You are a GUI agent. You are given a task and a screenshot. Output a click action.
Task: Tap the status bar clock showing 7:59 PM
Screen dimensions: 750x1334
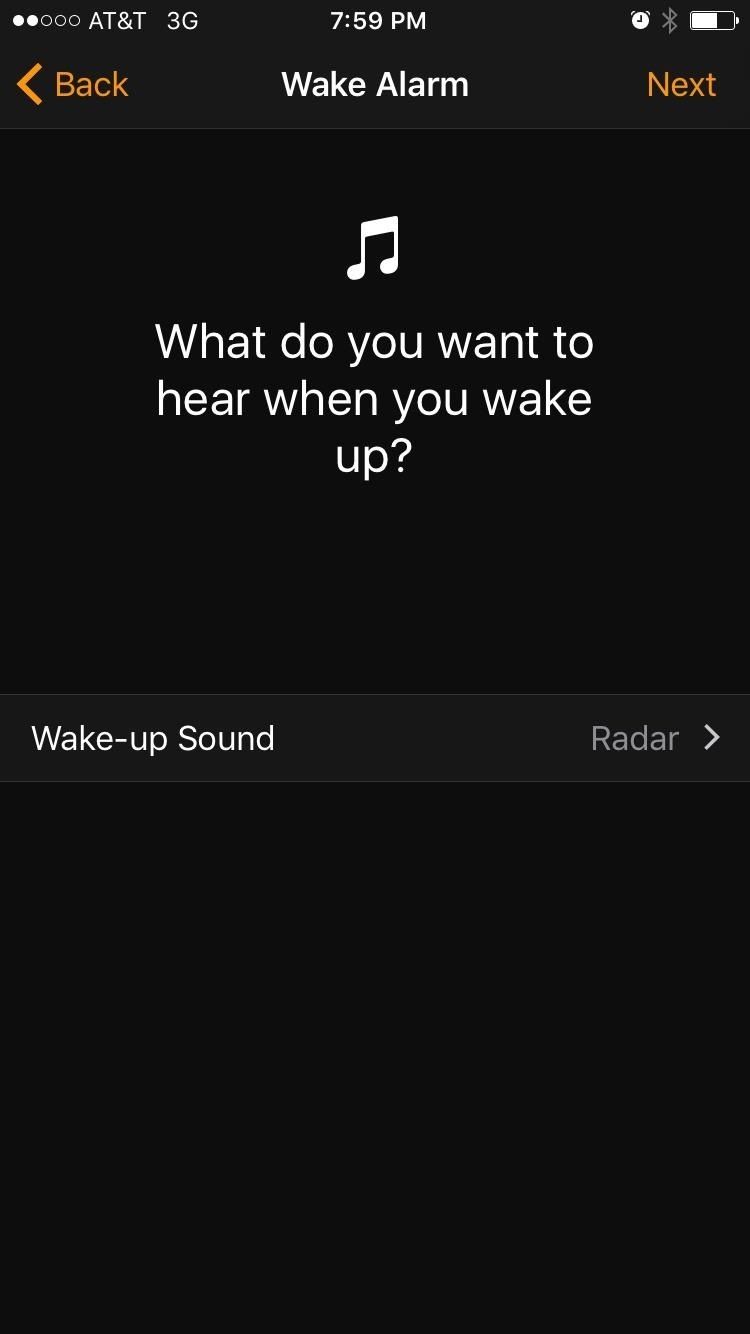point(378,19)
